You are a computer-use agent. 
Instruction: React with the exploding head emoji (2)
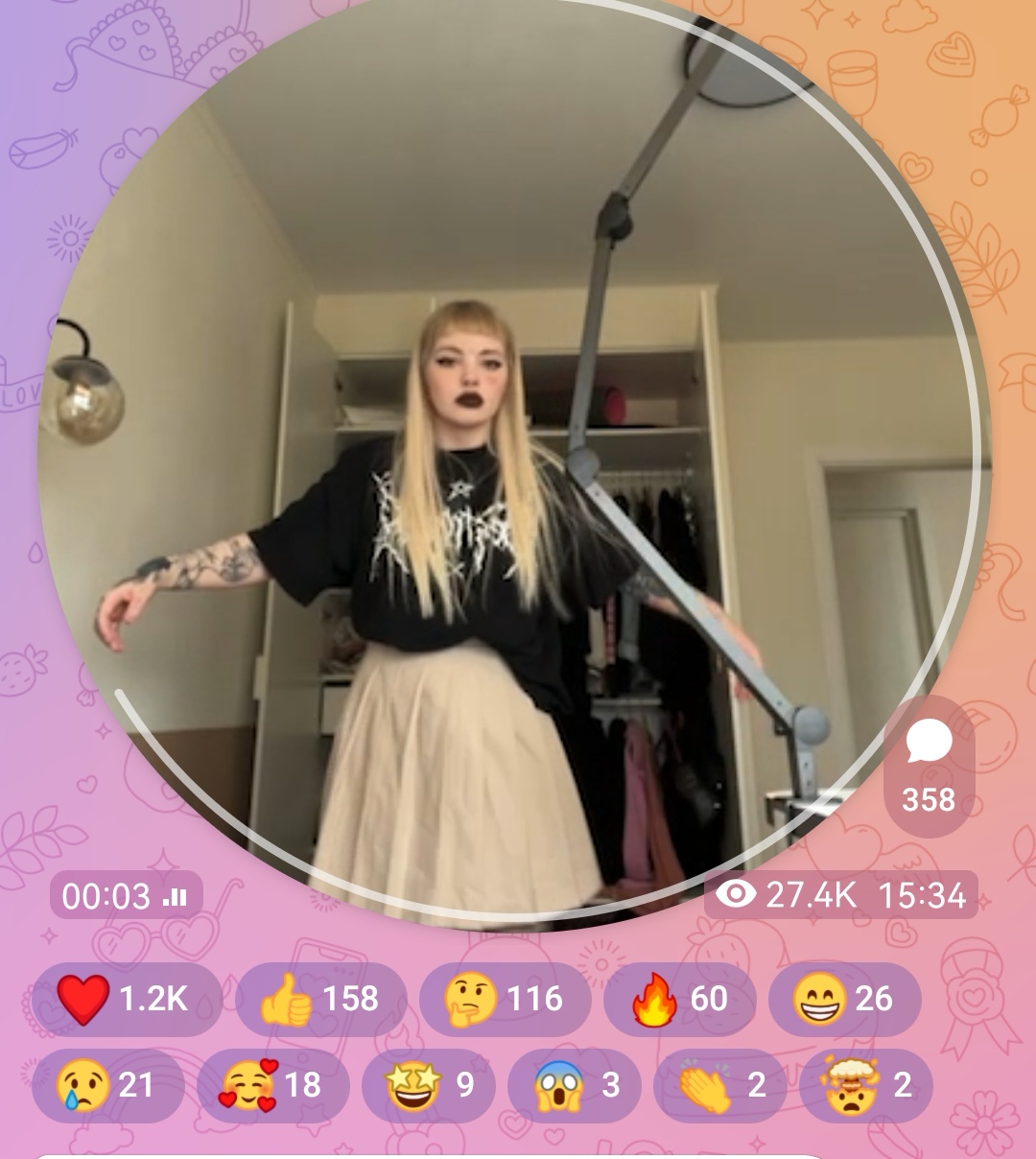pyautogui.click(x=865, y=1085)
